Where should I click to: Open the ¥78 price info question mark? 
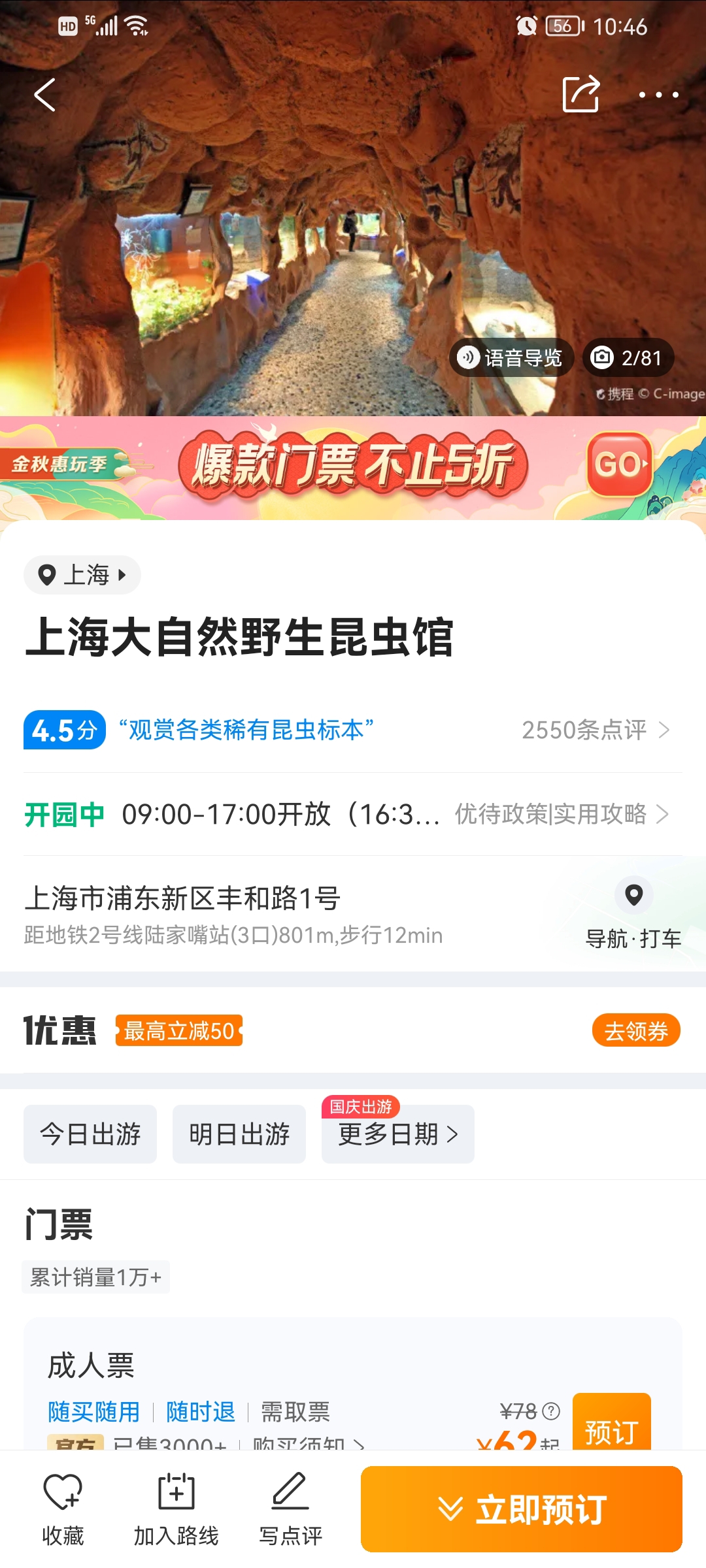(x=551, y=1411)
